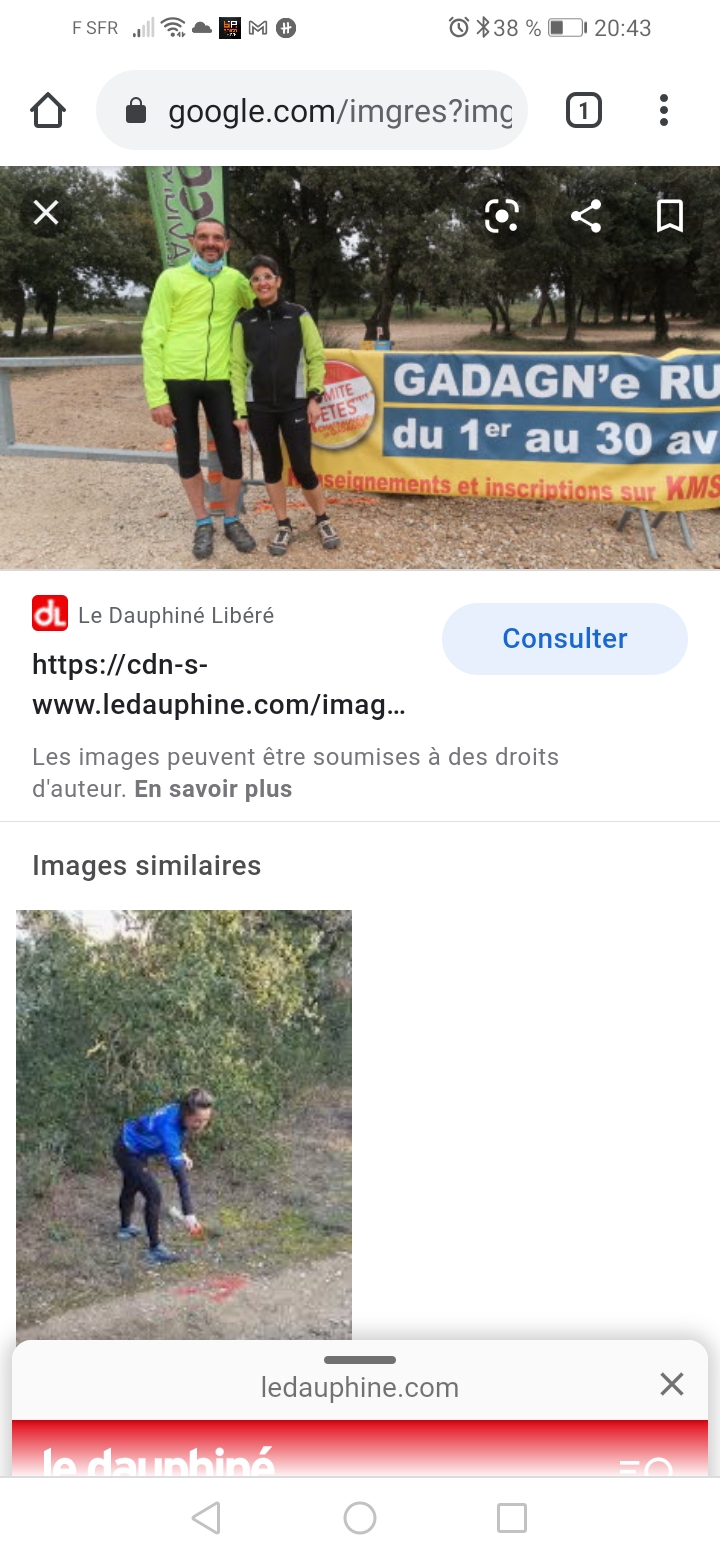Go back with the system back button
The image size is (720, 1560).
[x=206, y=1518]
